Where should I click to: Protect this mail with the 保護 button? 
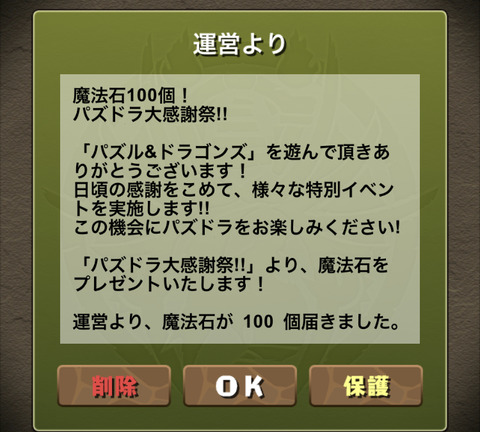click(366, 386)
